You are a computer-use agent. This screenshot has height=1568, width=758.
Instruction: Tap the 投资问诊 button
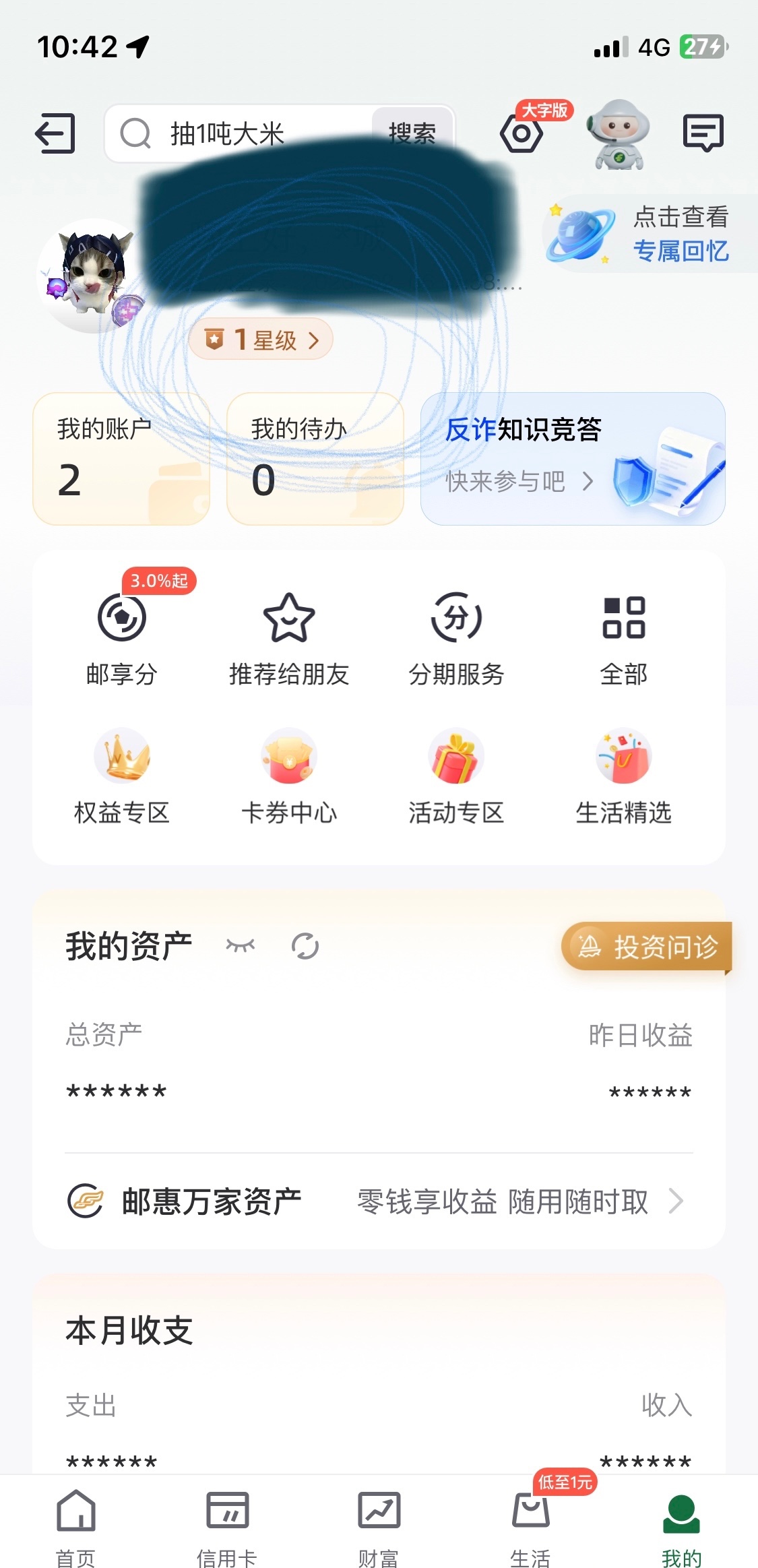pyautogui.click(x=648, y=947)
